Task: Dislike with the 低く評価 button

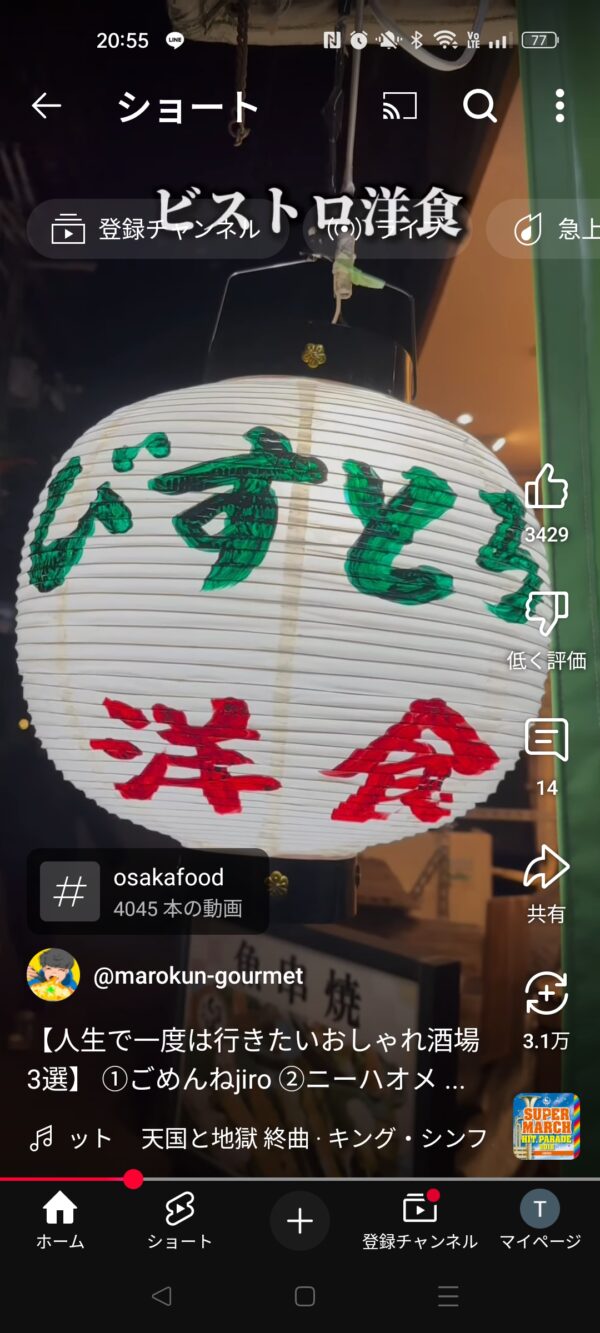Action: point(546,614)
